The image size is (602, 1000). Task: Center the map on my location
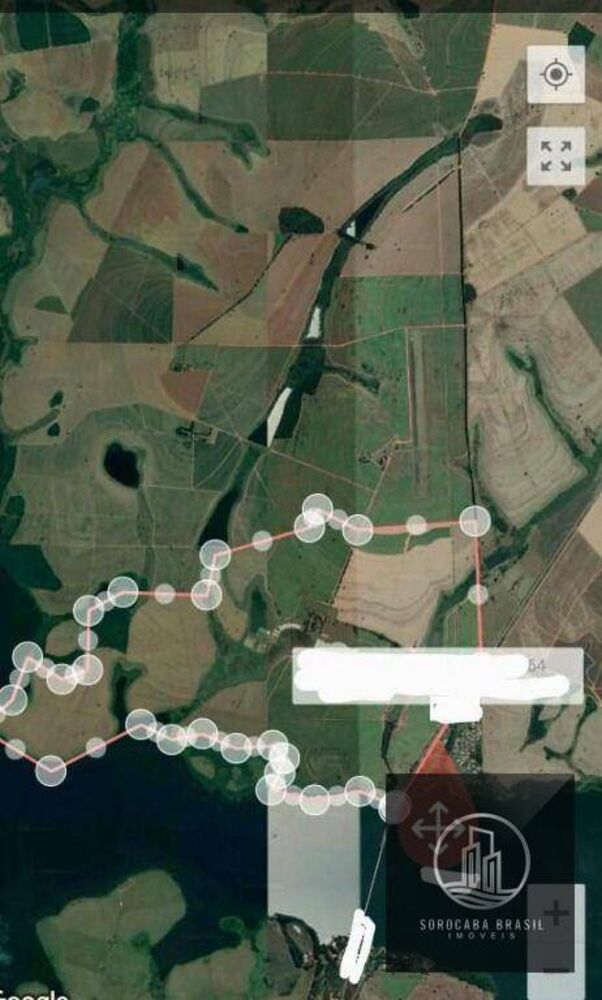(556, 74)
